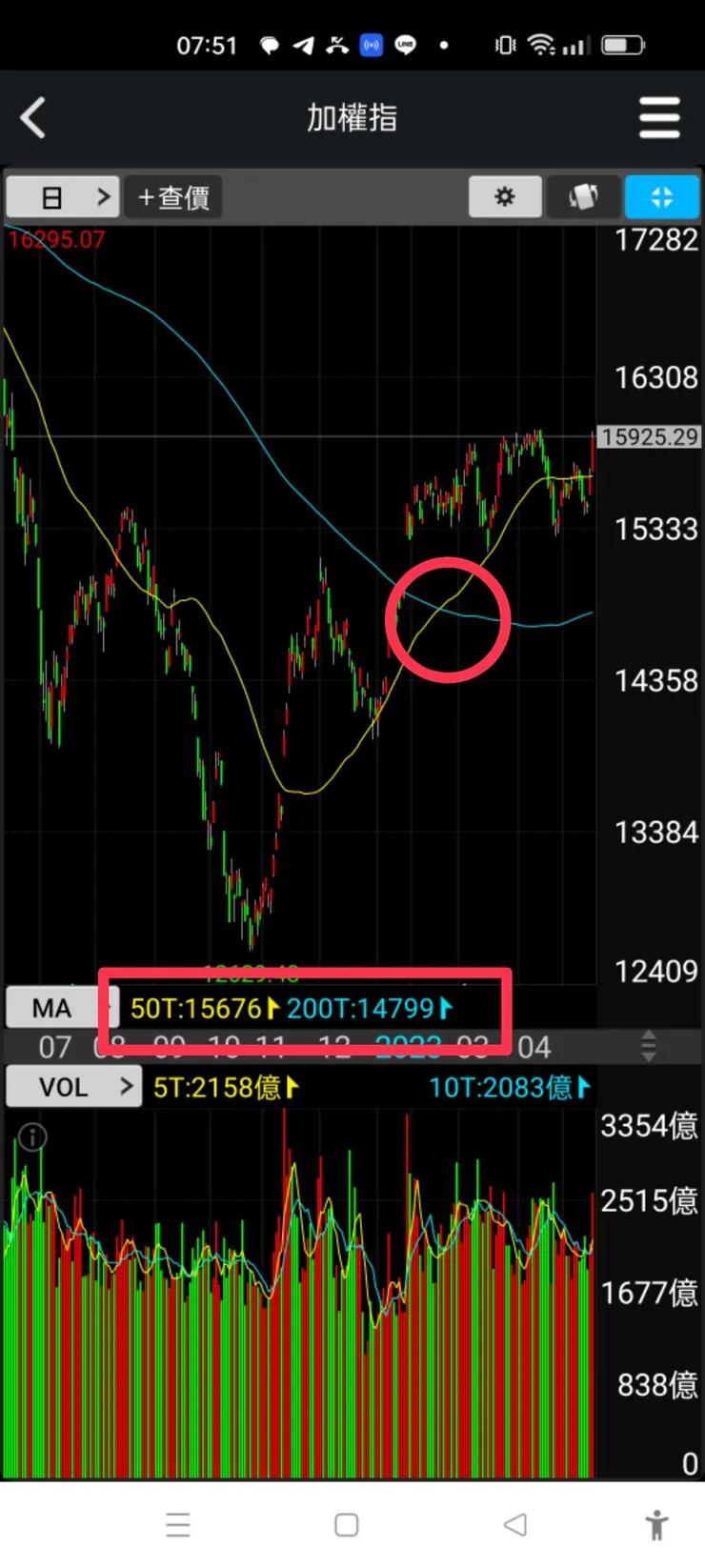The image size is (705, 1568).
Task: Open system recent apps
Action: click(178, 1524)
